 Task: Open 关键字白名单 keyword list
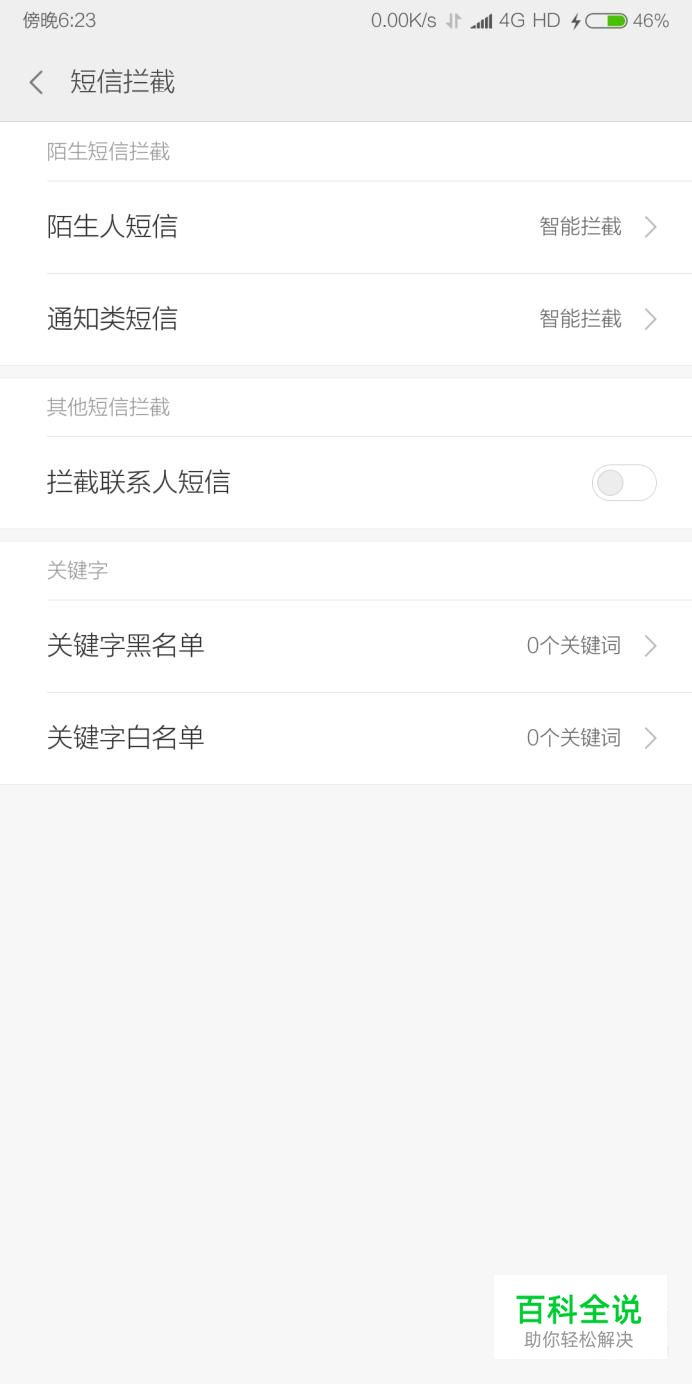[x=346, y=738]
